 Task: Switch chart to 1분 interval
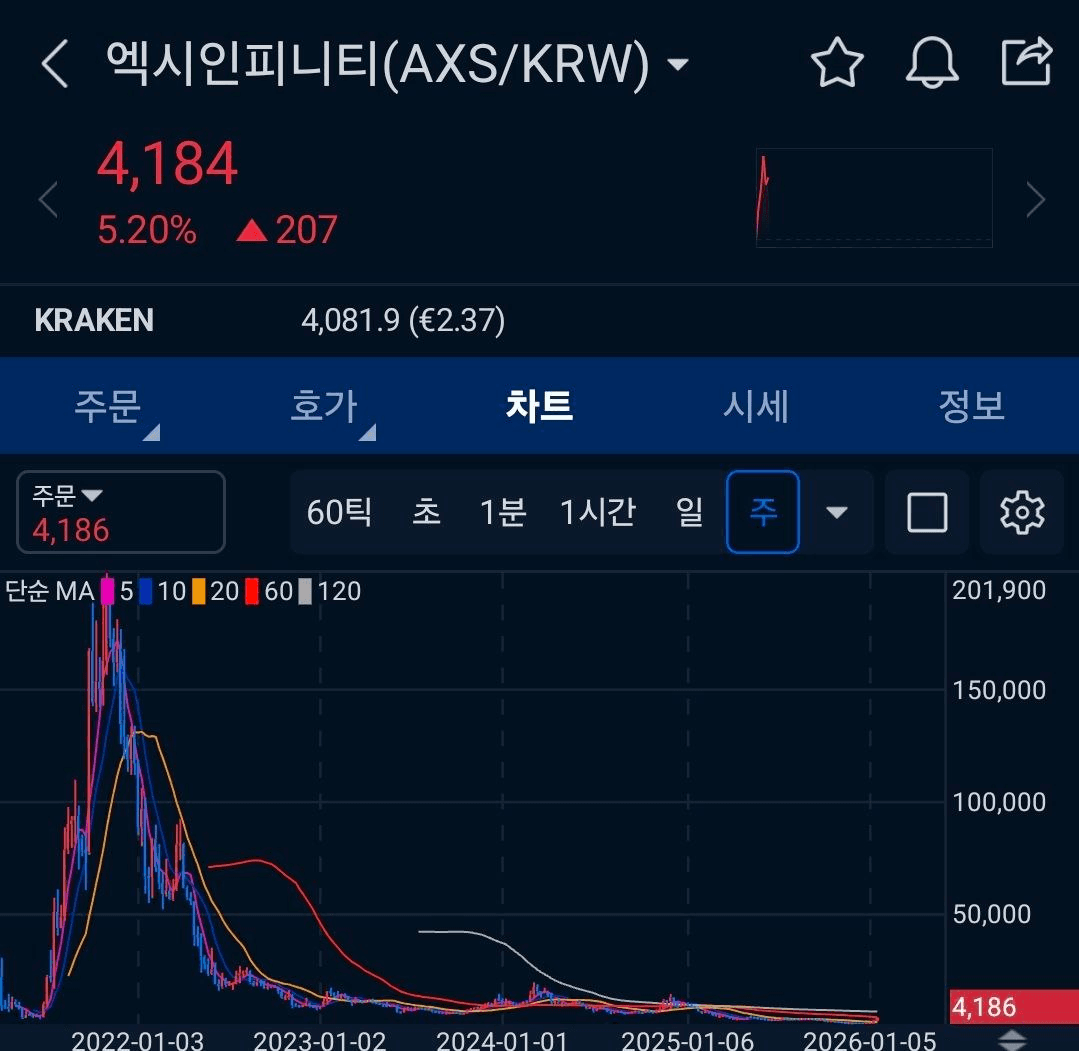pos(502,512)
